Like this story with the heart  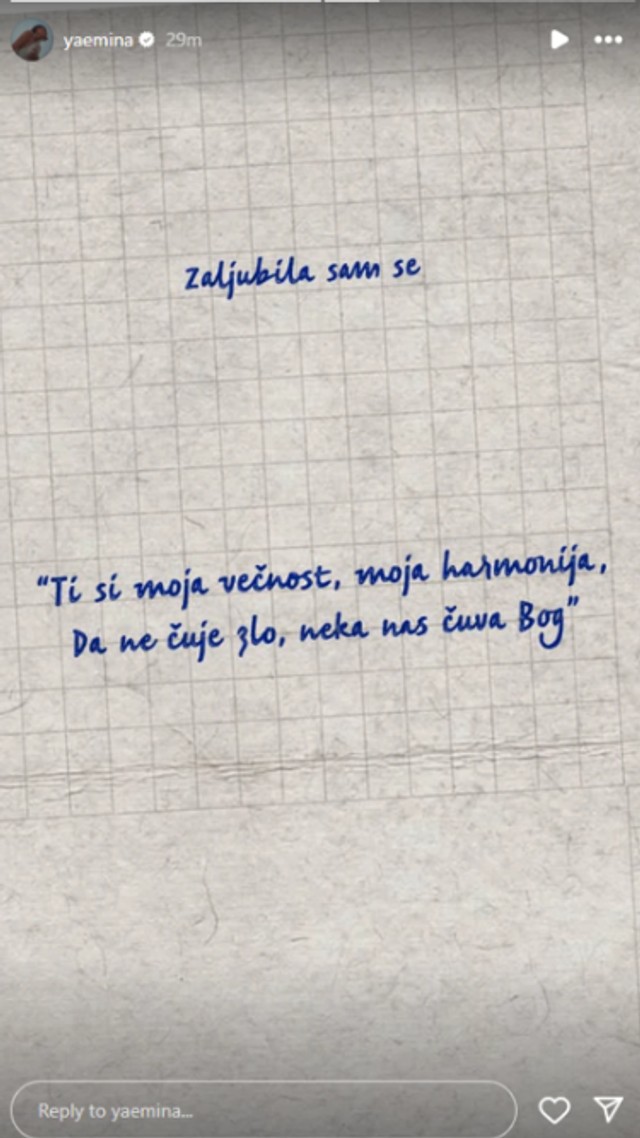point(554,1109)
